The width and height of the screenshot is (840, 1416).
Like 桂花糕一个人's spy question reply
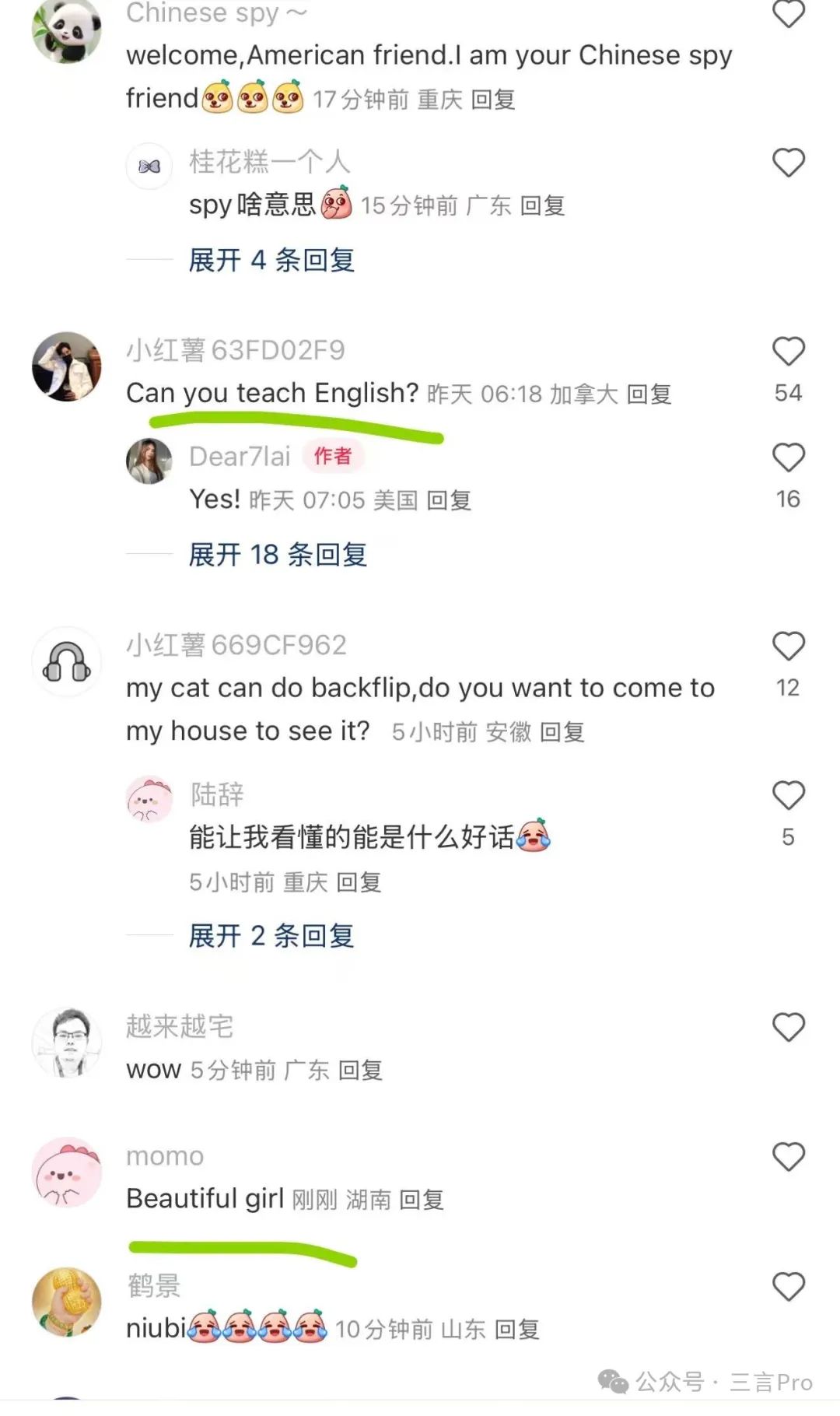click(x=788, y=163)
